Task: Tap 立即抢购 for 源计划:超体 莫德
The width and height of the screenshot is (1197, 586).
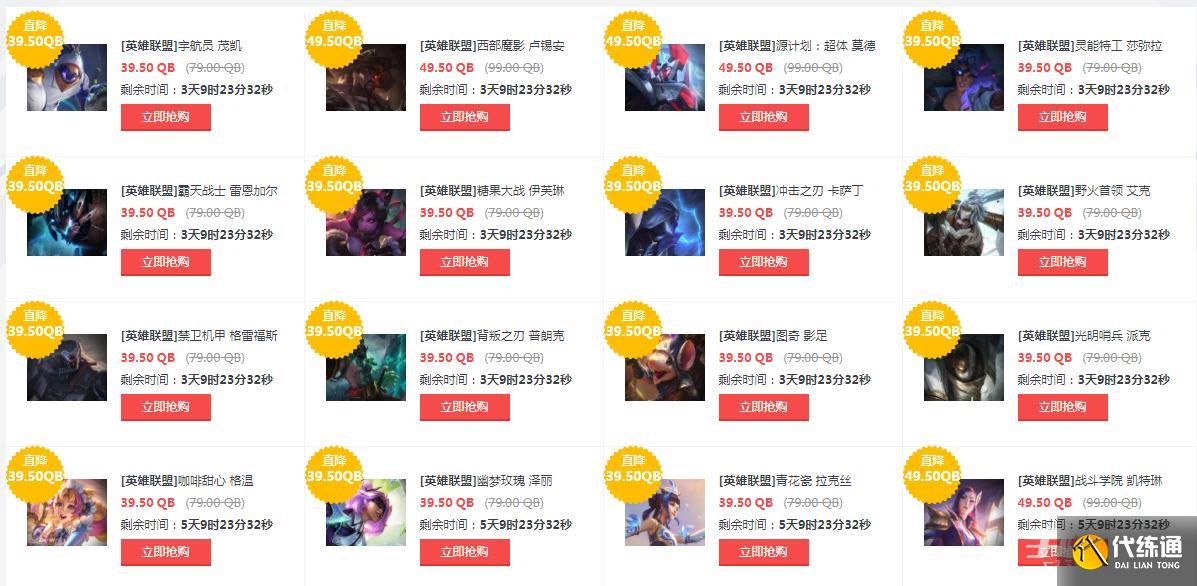Action: (763, 117)
